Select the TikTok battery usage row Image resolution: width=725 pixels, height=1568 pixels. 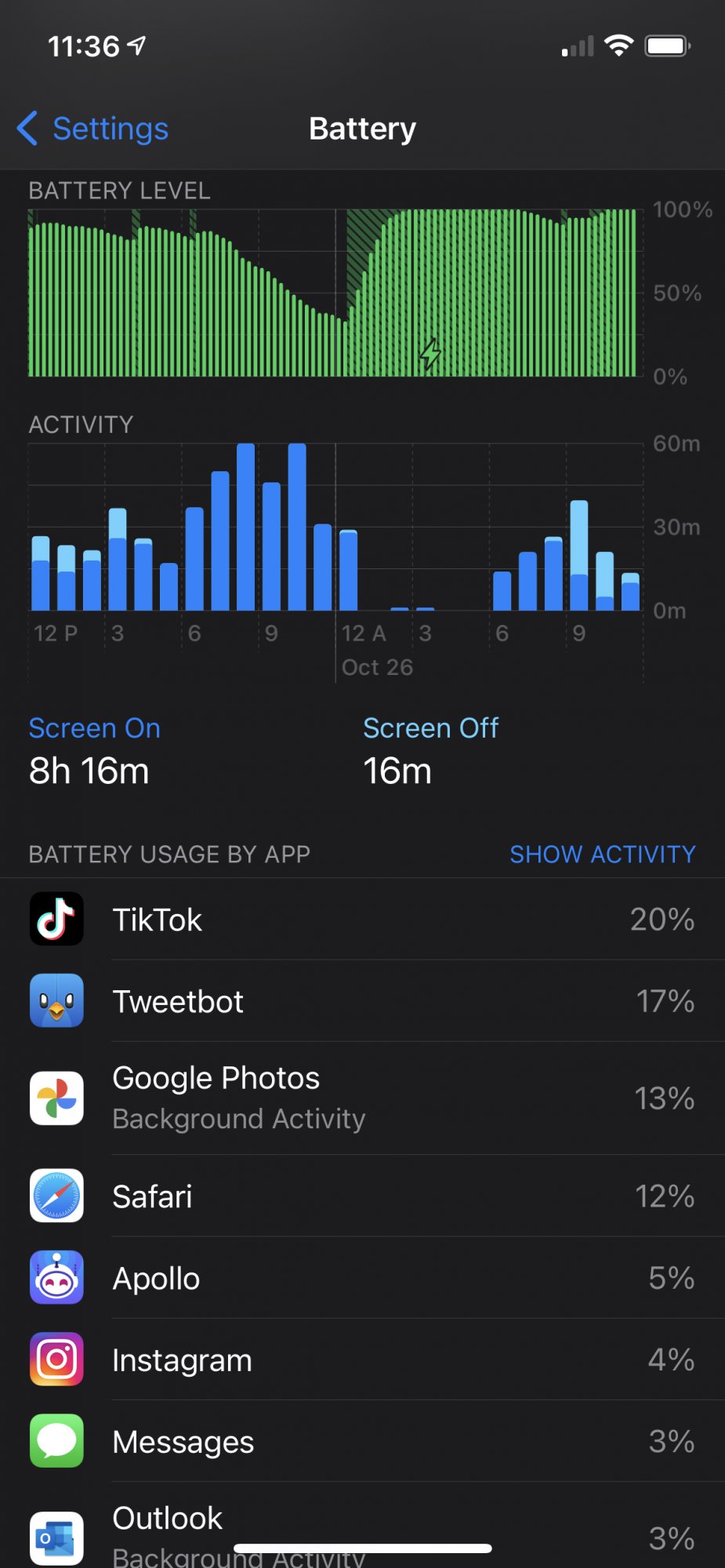tap(362, 919)
